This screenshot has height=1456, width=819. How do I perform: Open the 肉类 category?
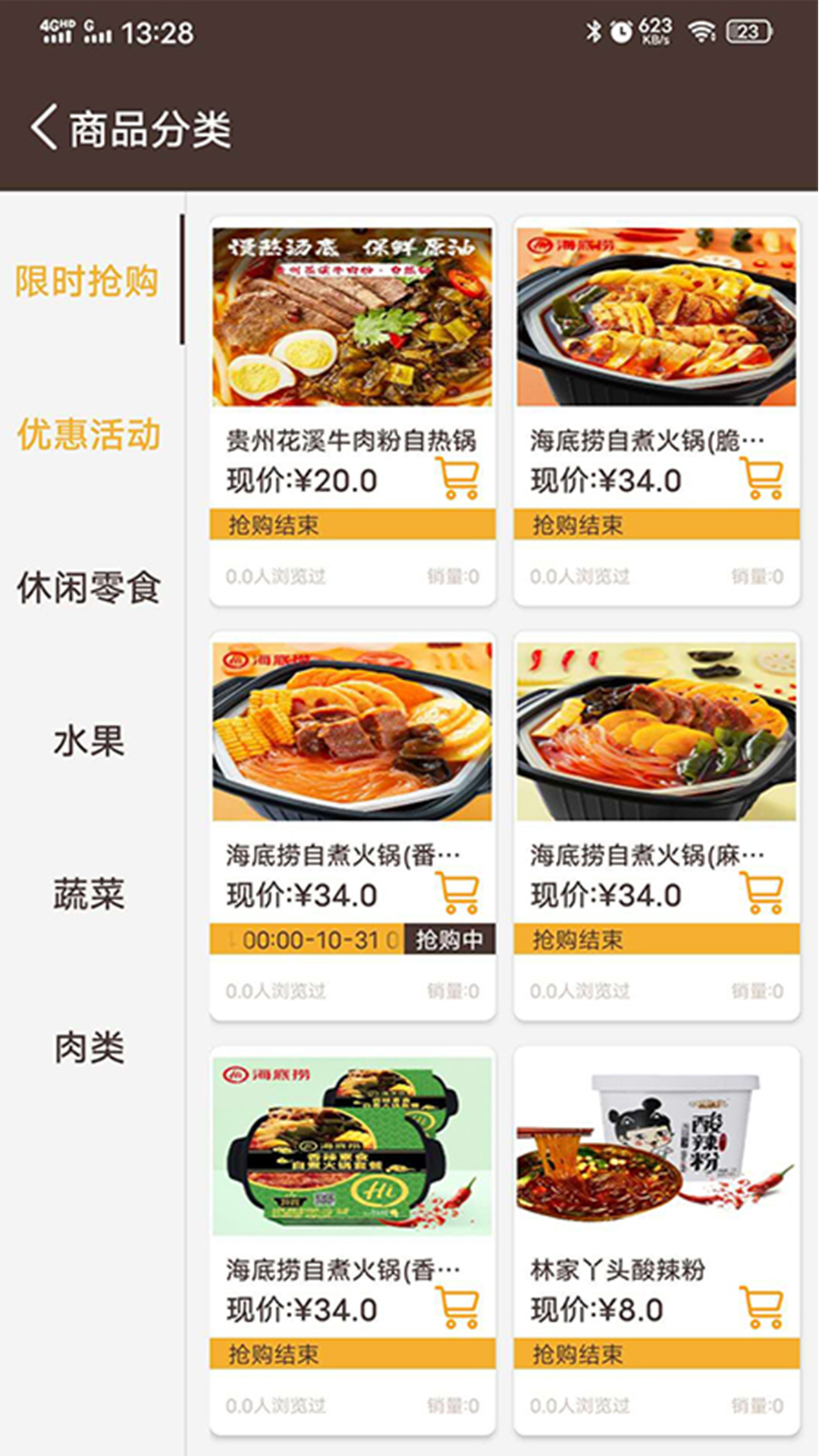pos(89,1047)
